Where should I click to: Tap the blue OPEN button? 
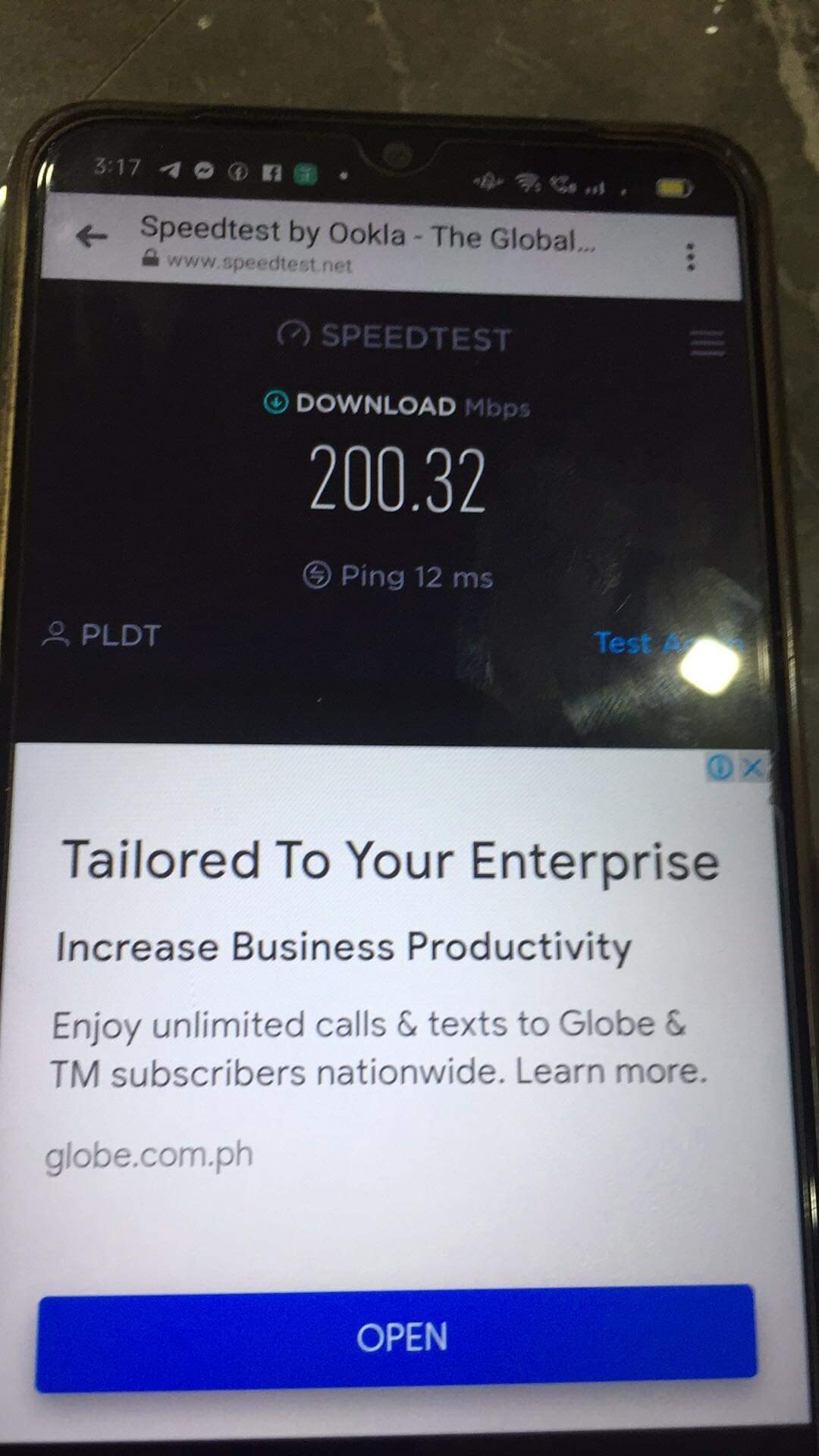tap(397, 1338)
